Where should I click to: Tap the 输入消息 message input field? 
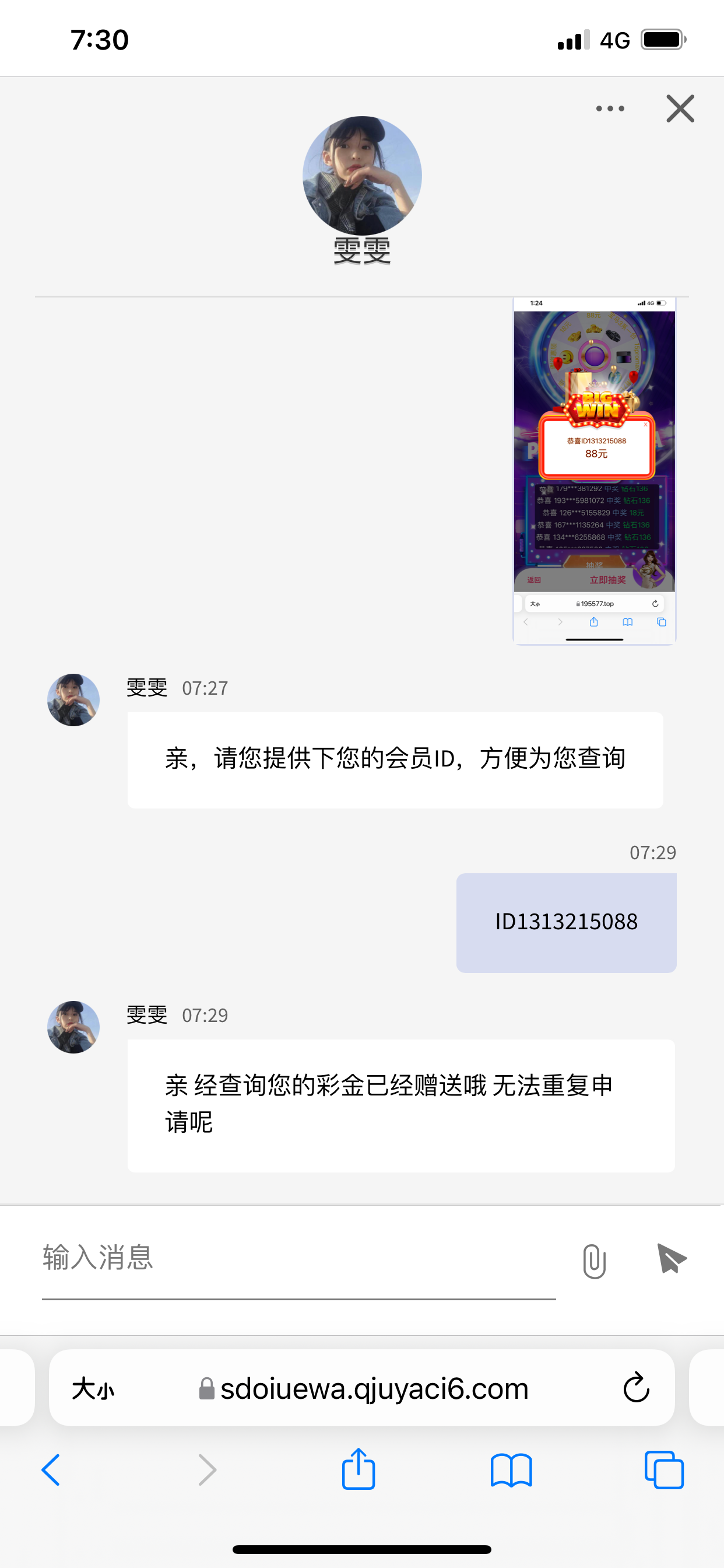[x=298, y=1259]
